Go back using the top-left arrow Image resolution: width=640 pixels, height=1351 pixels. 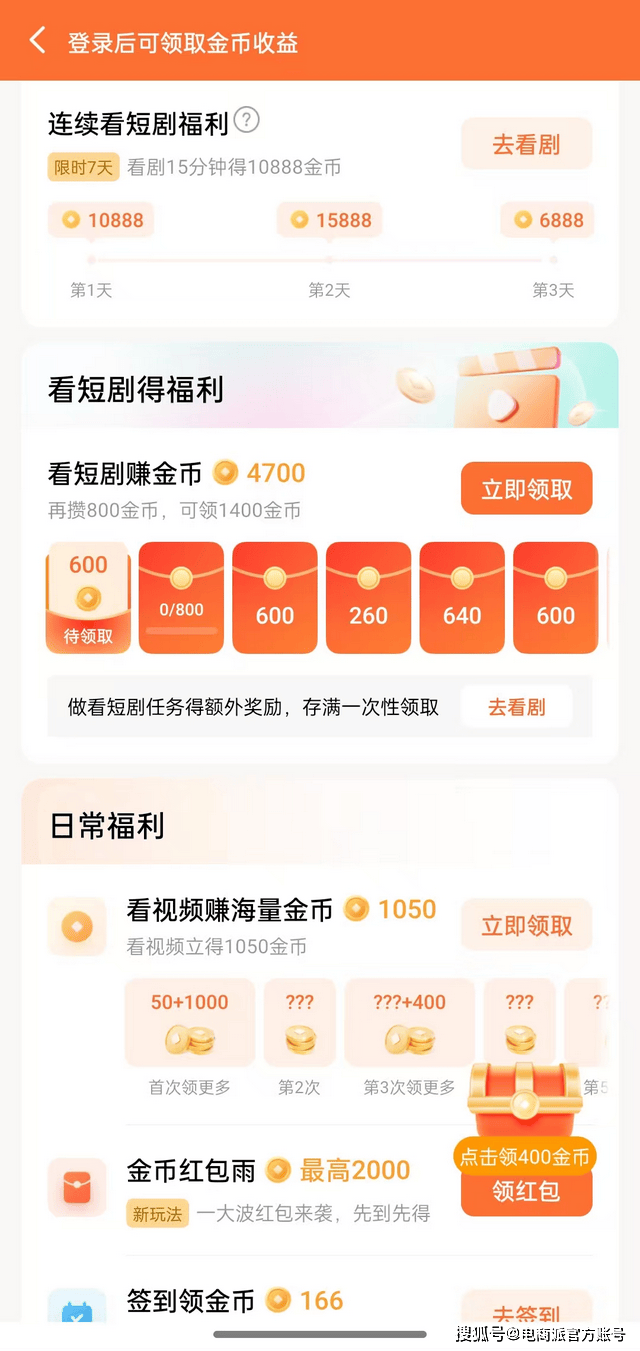pyautogui.click(x=38, y=41)
